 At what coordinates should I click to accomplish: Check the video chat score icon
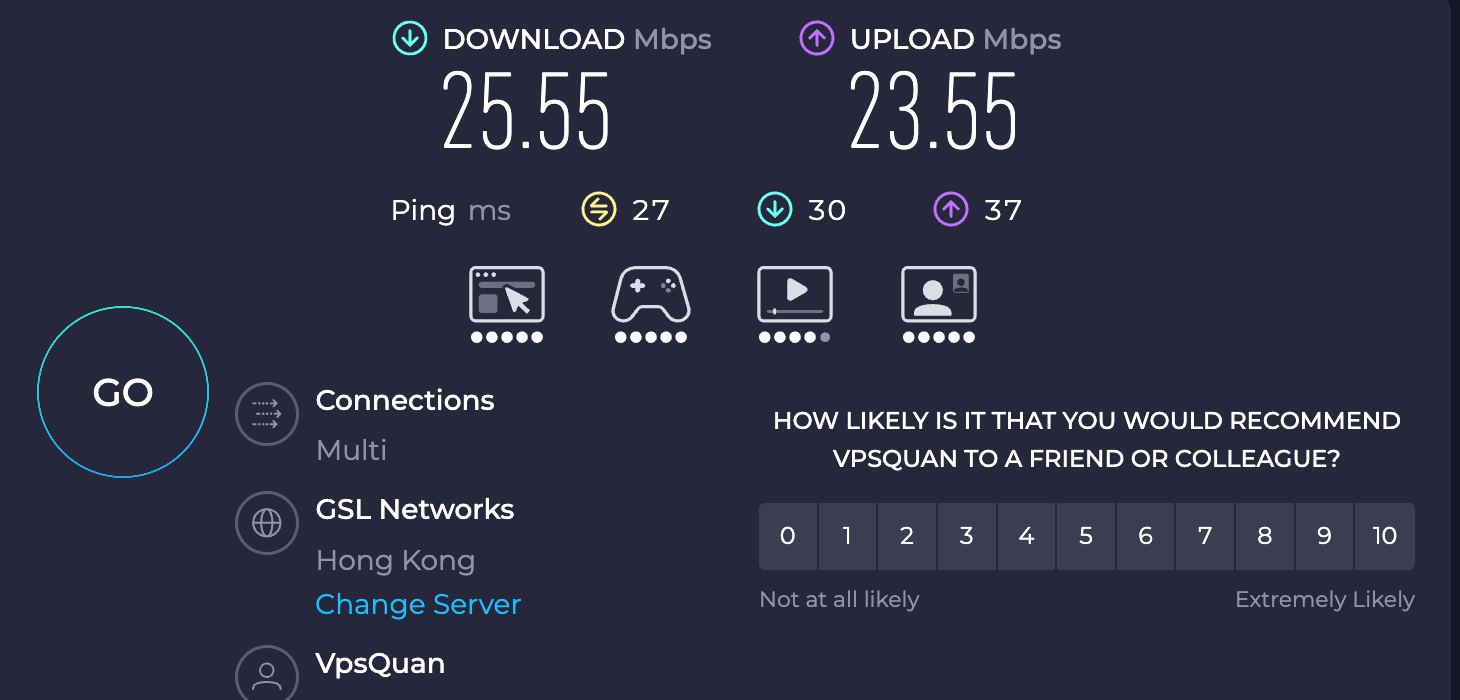pyautogui.click(x=939, y=294)
